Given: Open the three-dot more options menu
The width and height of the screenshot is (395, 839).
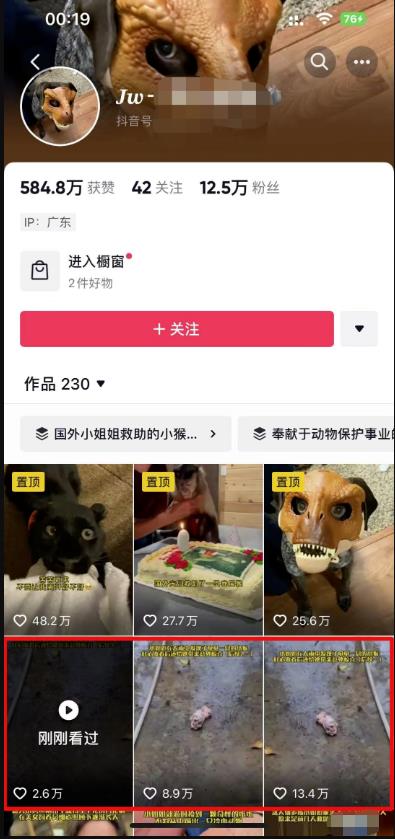Looking at the screenshot, I should click(362, 63).
